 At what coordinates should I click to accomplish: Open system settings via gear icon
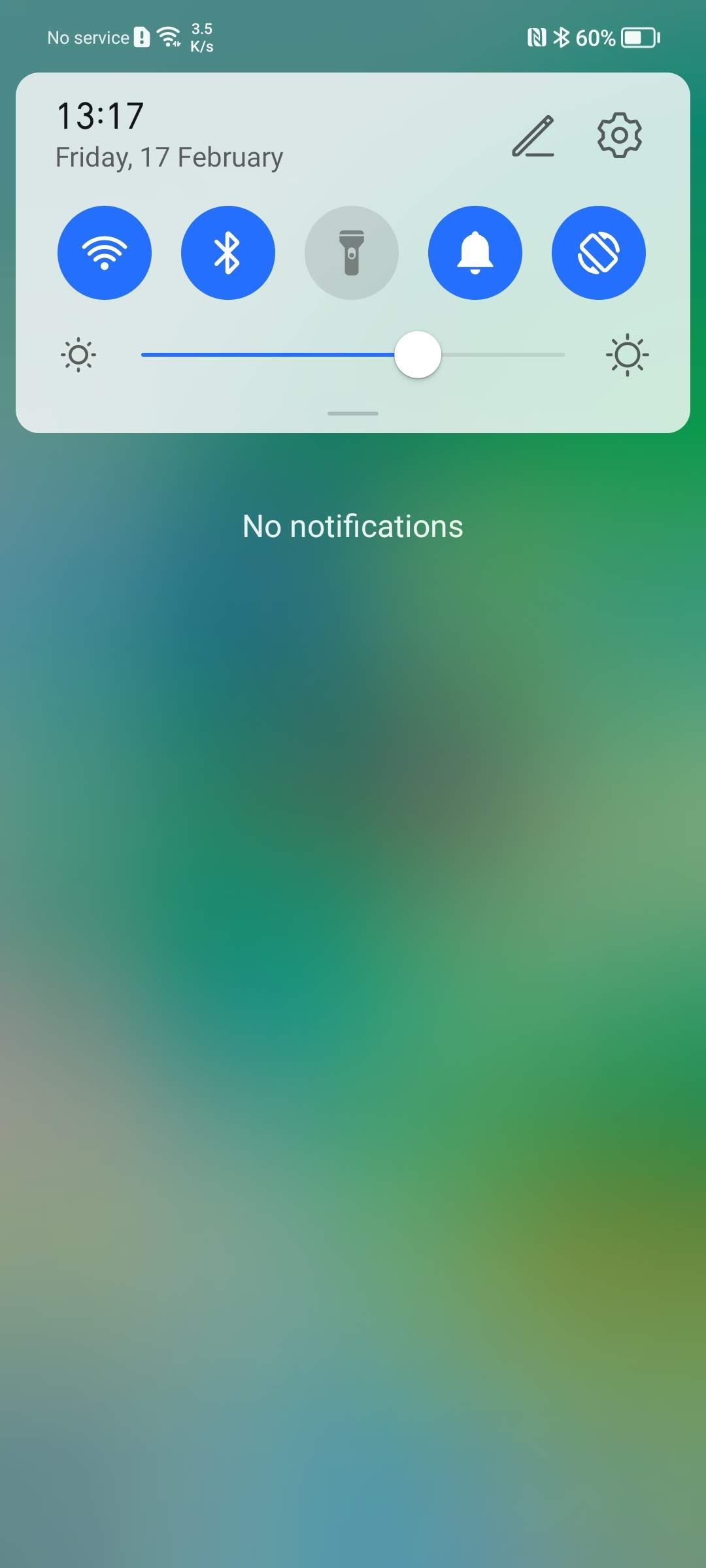(620, 135)
